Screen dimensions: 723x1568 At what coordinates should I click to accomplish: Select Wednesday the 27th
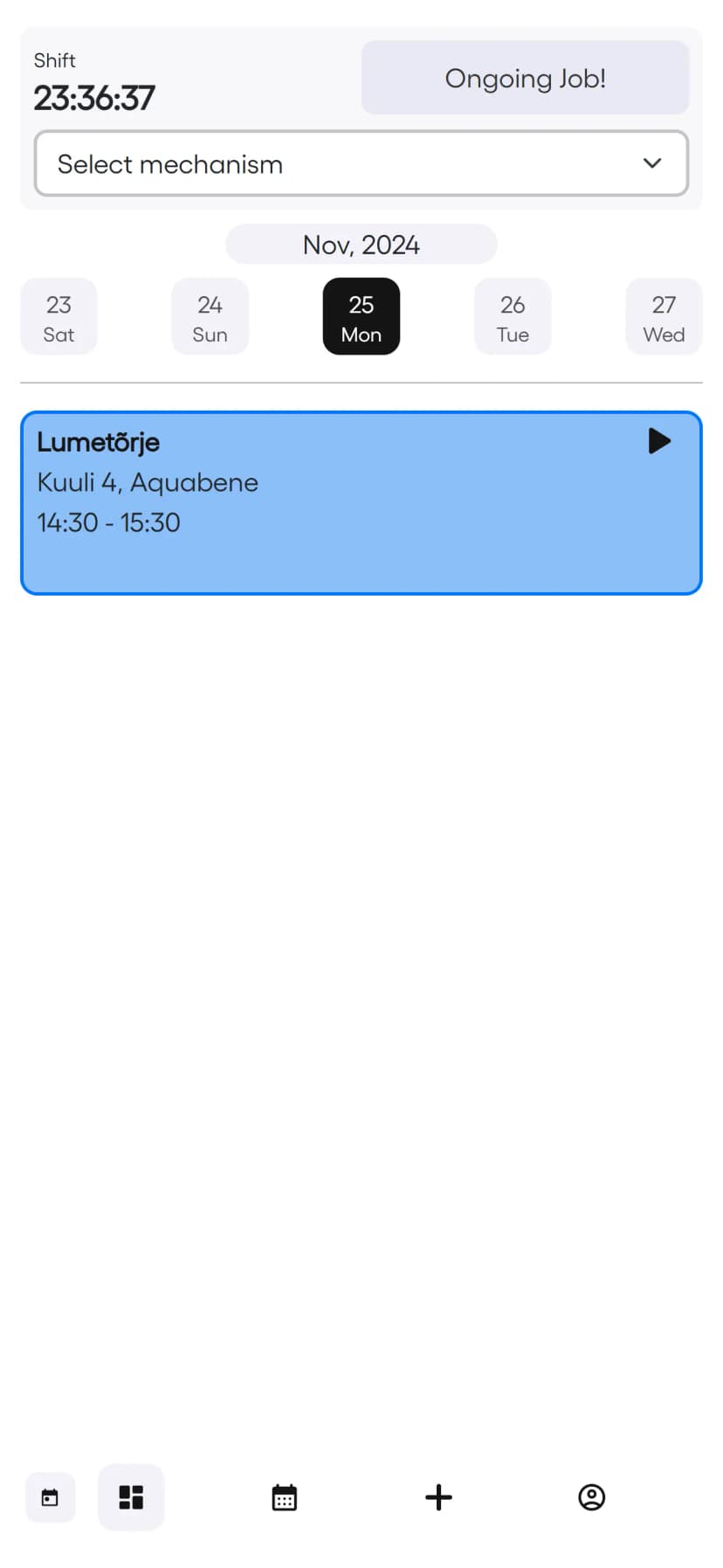664,317
